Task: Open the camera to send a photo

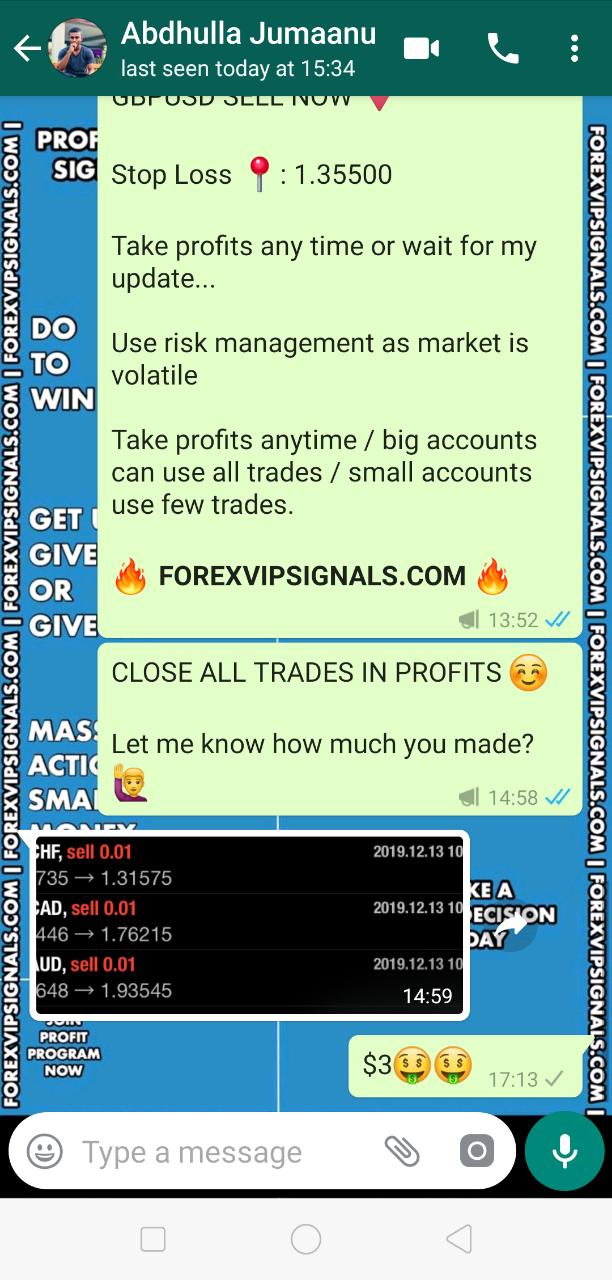Action: (x=477, y=1151)
